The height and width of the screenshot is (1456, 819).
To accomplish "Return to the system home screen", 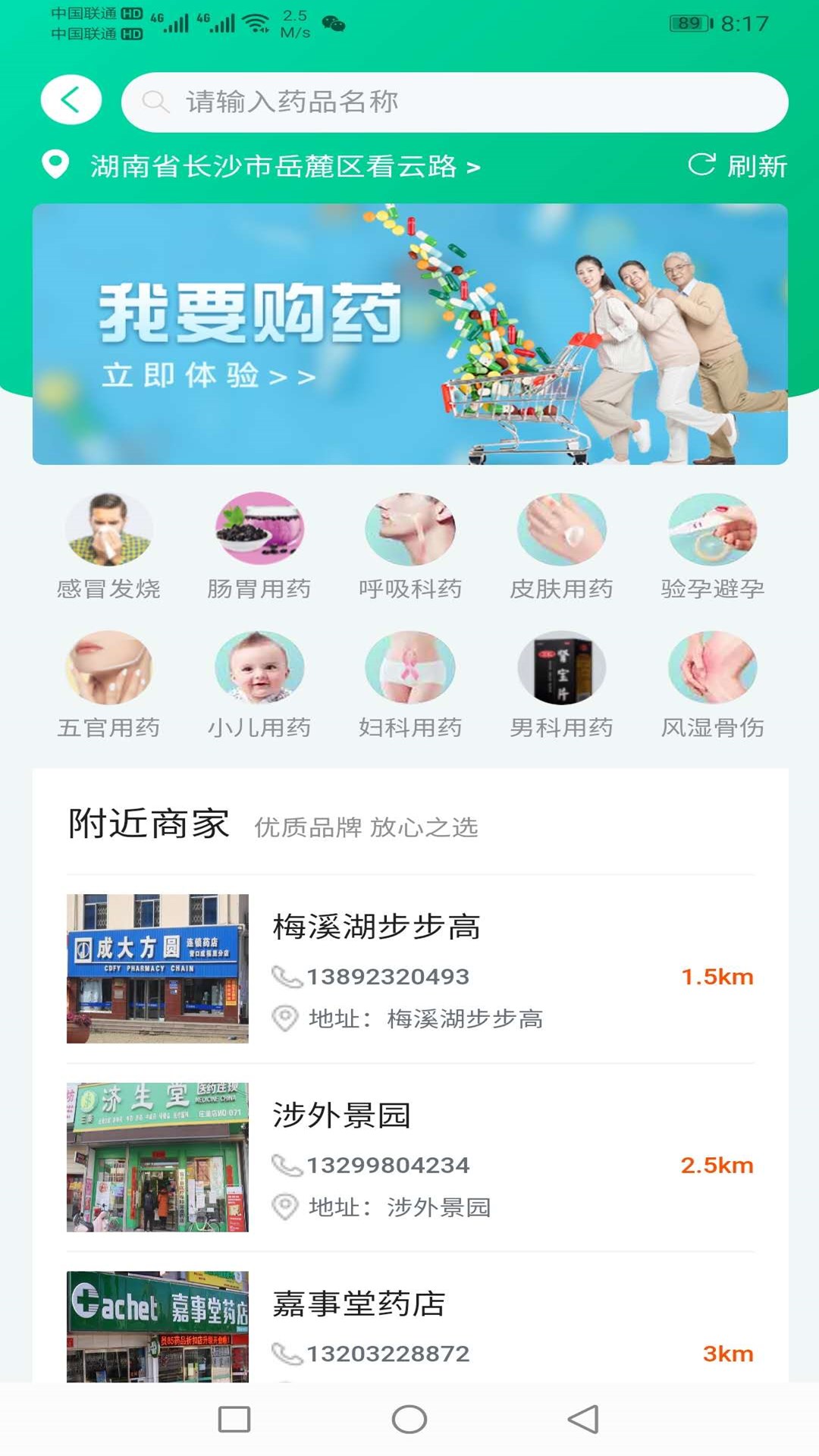I will point(409,1420).
